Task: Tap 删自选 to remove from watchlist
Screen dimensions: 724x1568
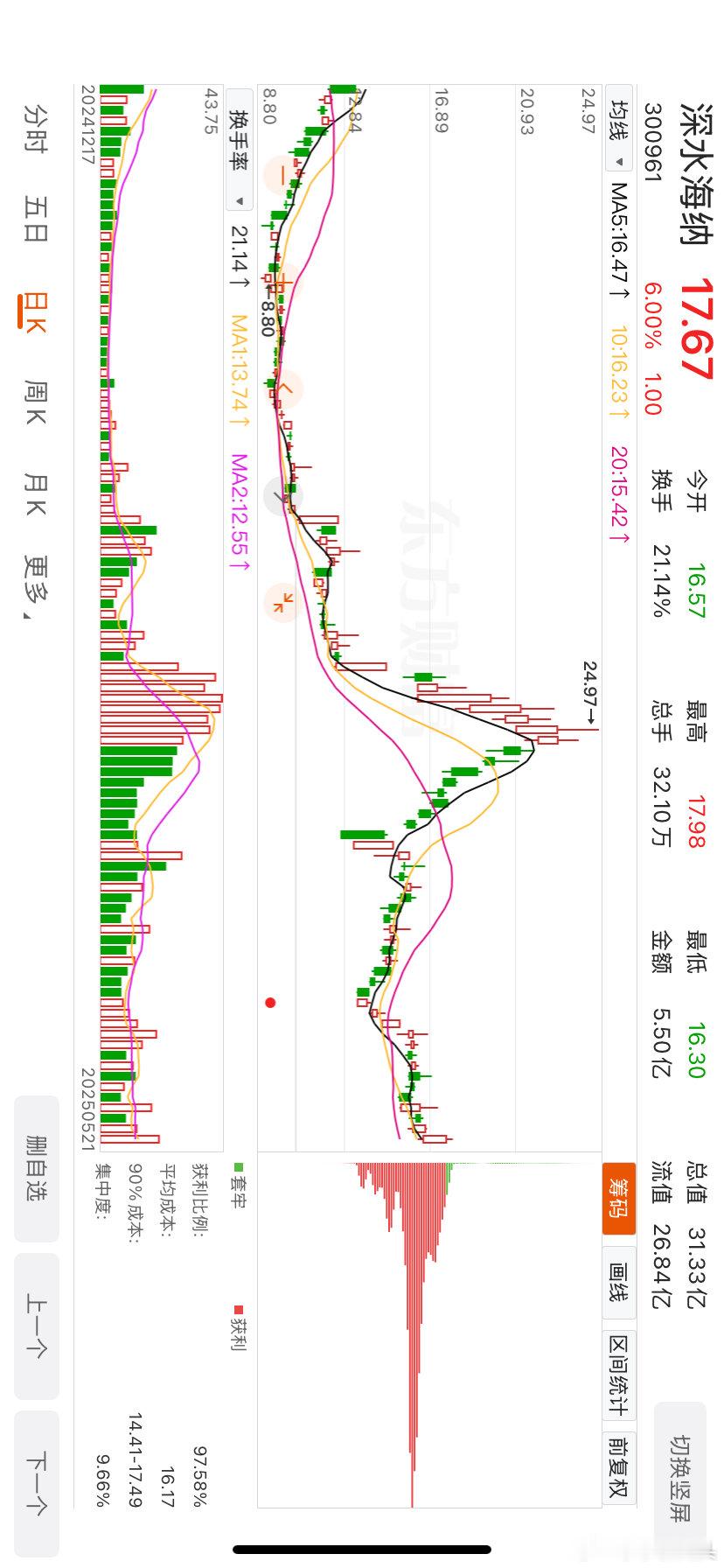Action: point(37,1168)
